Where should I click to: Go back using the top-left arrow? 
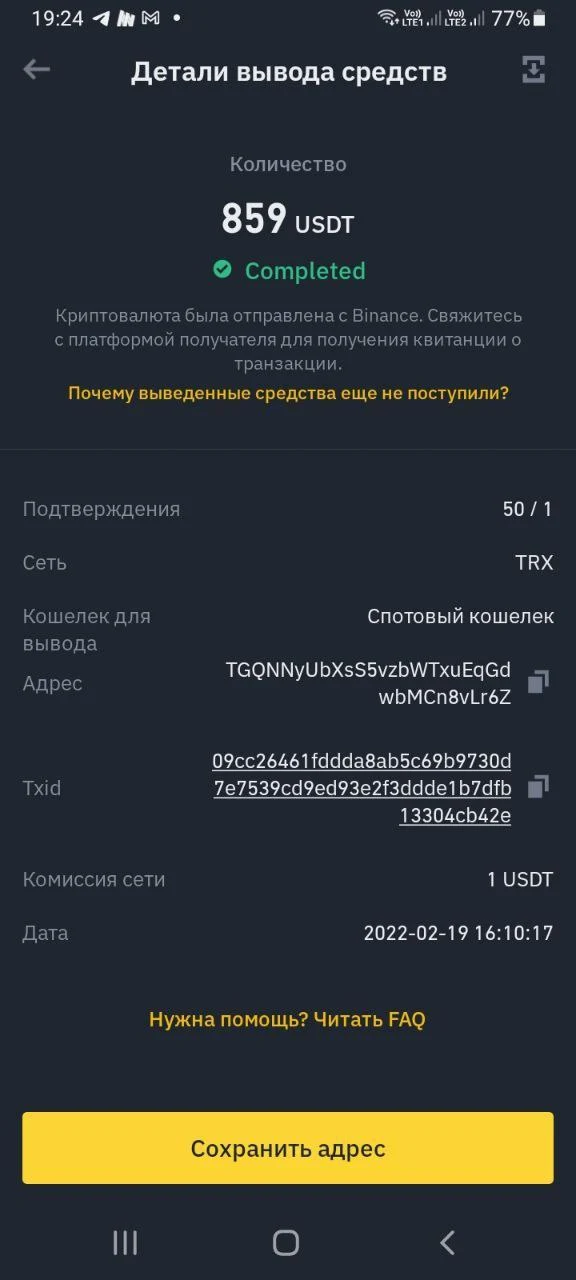tap(36, 69)
